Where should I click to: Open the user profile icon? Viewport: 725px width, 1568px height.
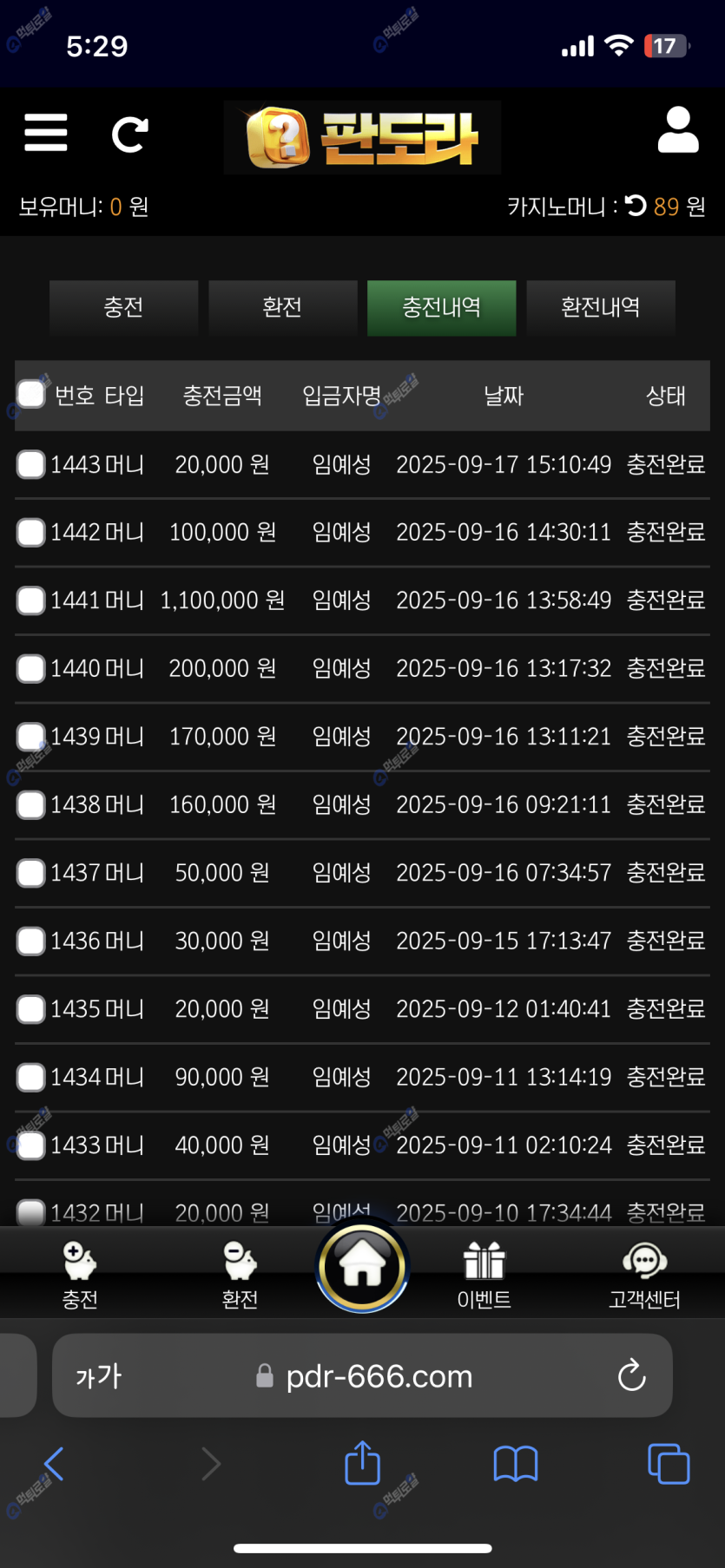pos(677,131)
